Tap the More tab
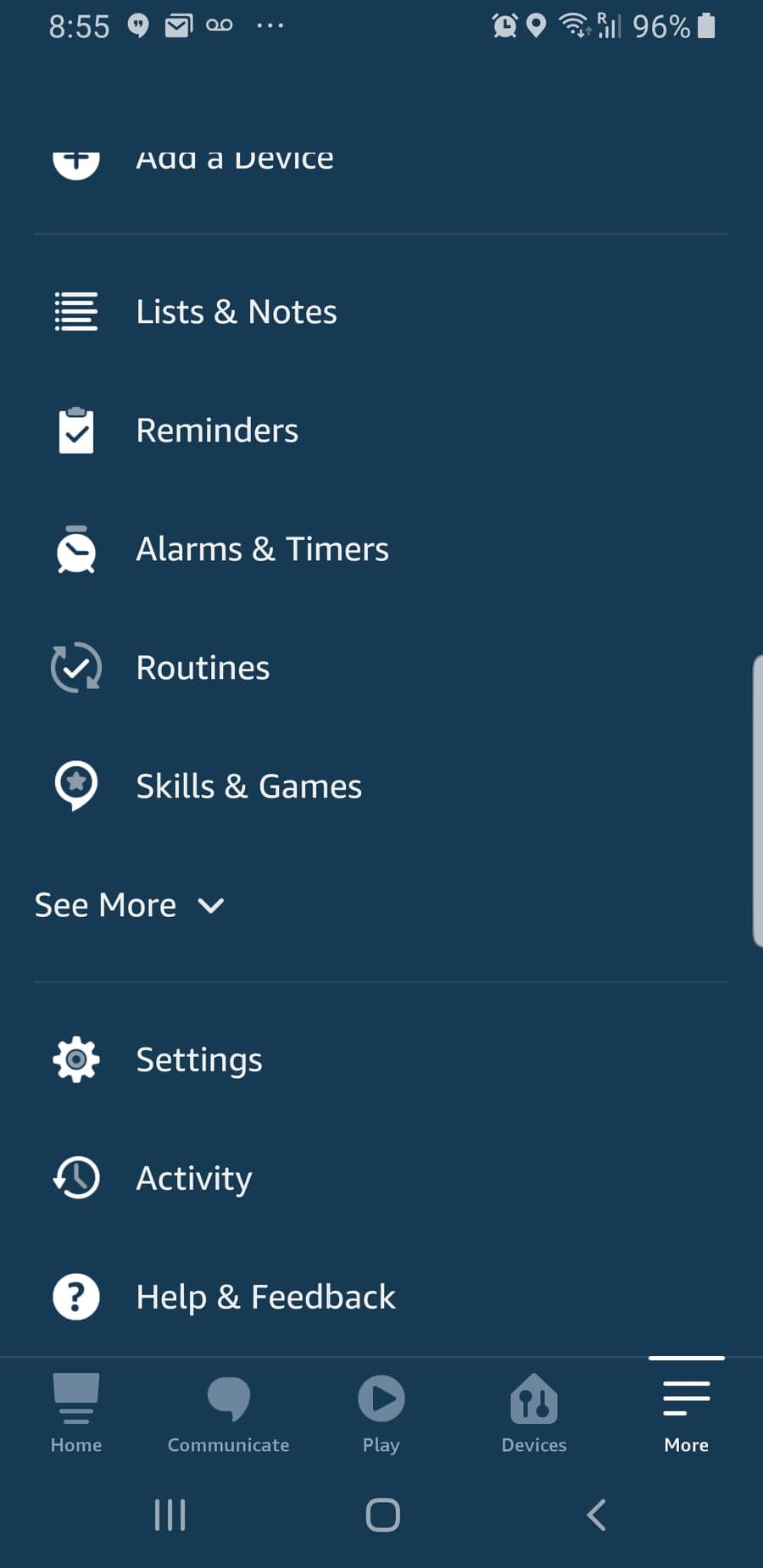This screenshot has height=1568, width=763. (687, 1413)
